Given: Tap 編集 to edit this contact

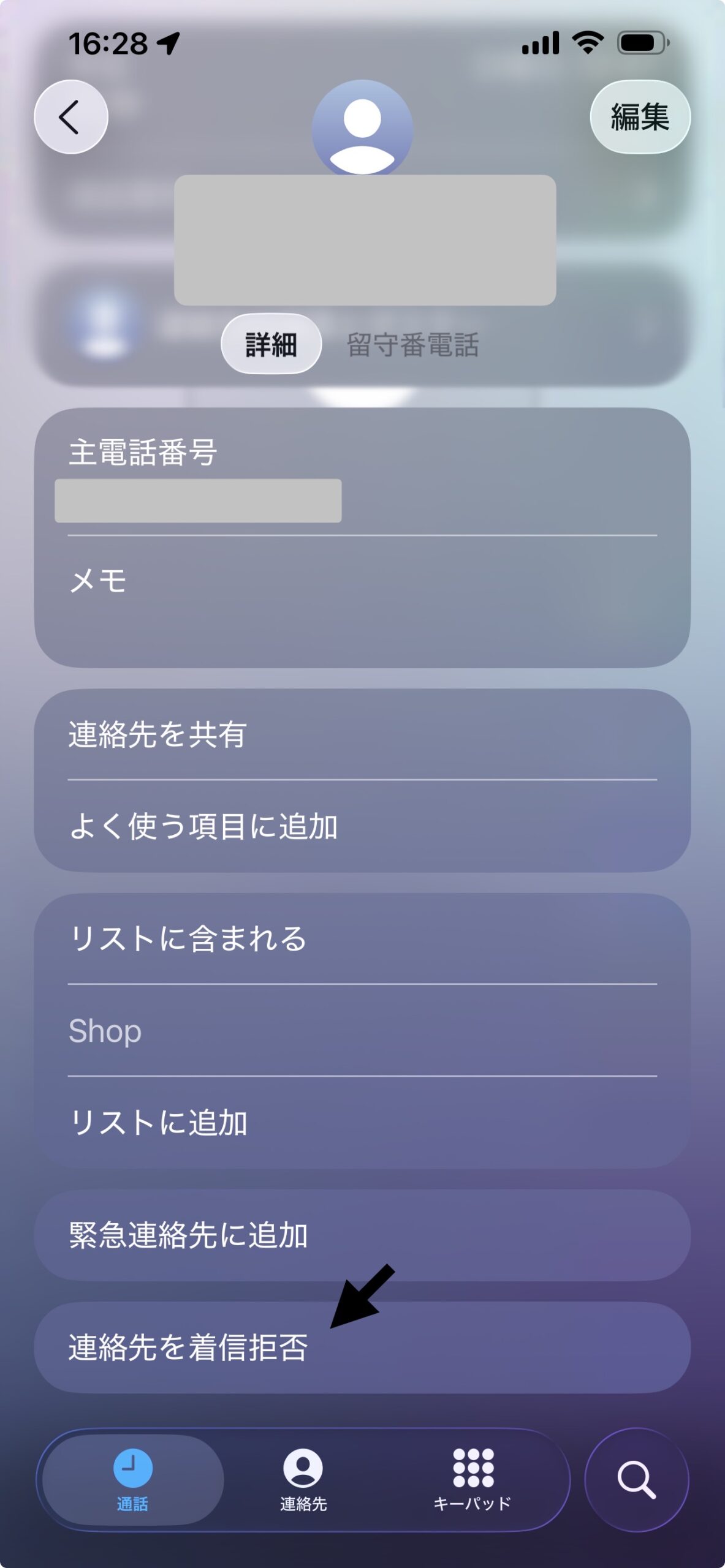Looking at the screenshot, I should tap(640, 116).
